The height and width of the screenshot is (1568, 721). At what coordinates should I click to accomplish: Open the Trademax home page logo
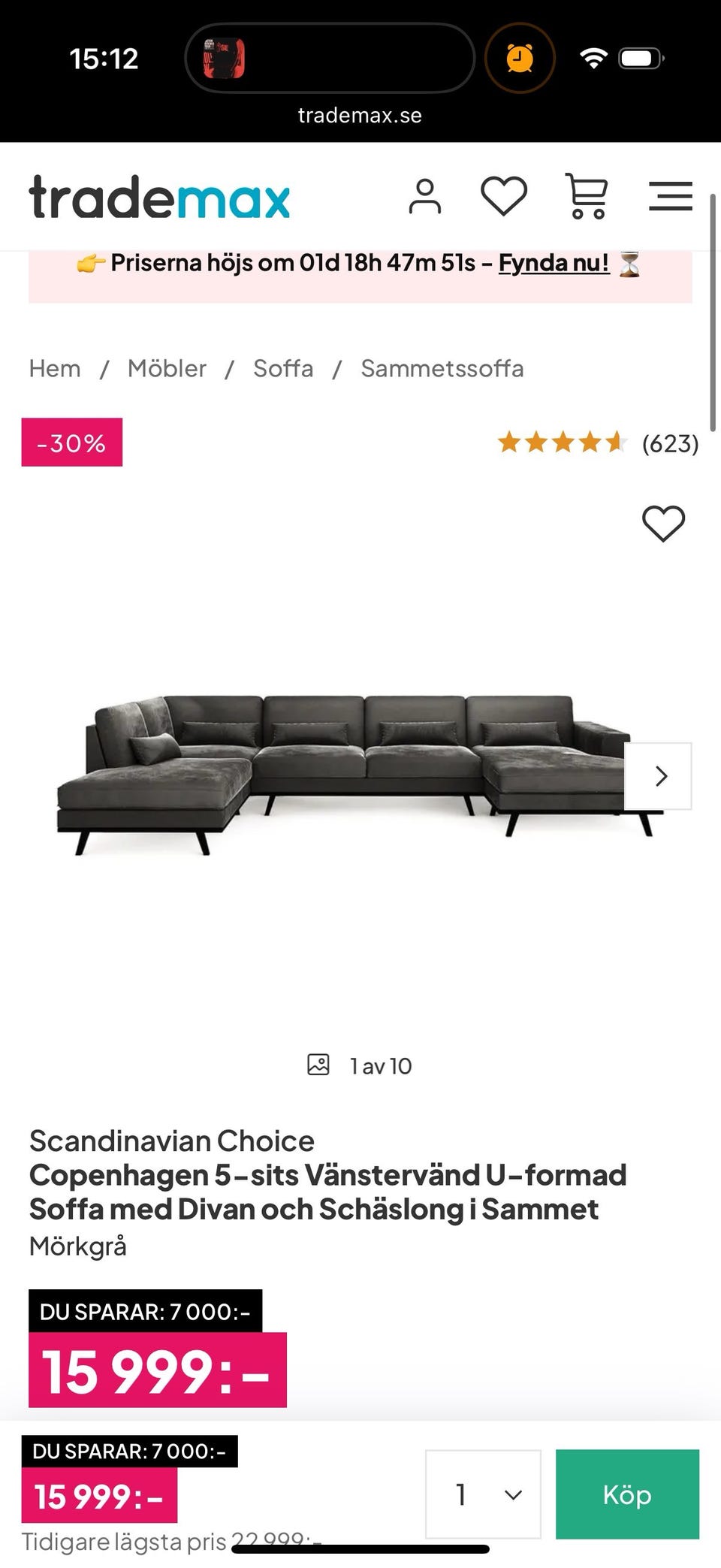(x=159, y=197)
